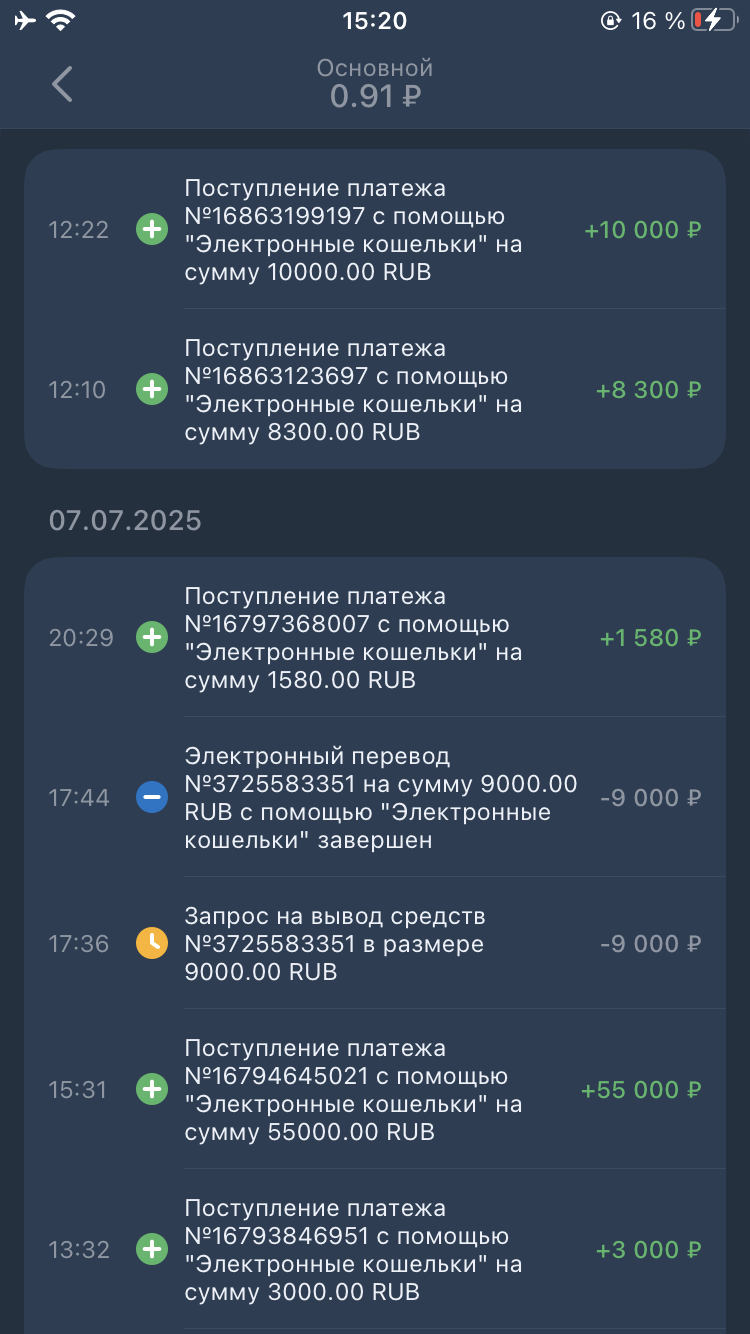Open the 12:22 payment of +10 000 ₽

click(x=374, y=230)
